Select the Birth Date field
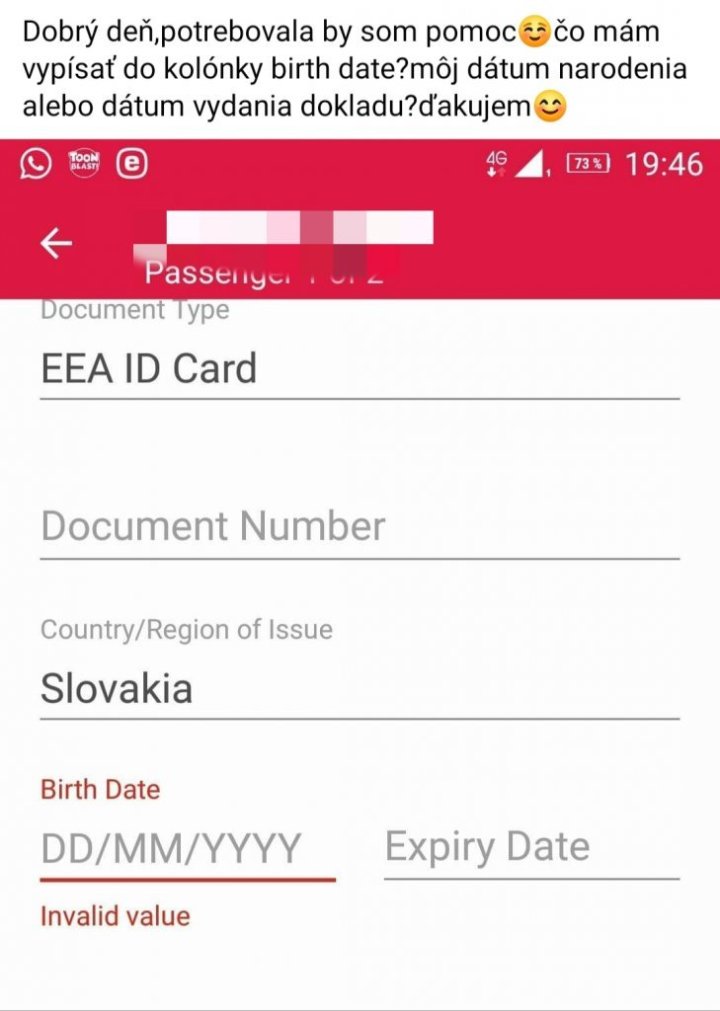720x1011 pixels. tap(187, 849)
